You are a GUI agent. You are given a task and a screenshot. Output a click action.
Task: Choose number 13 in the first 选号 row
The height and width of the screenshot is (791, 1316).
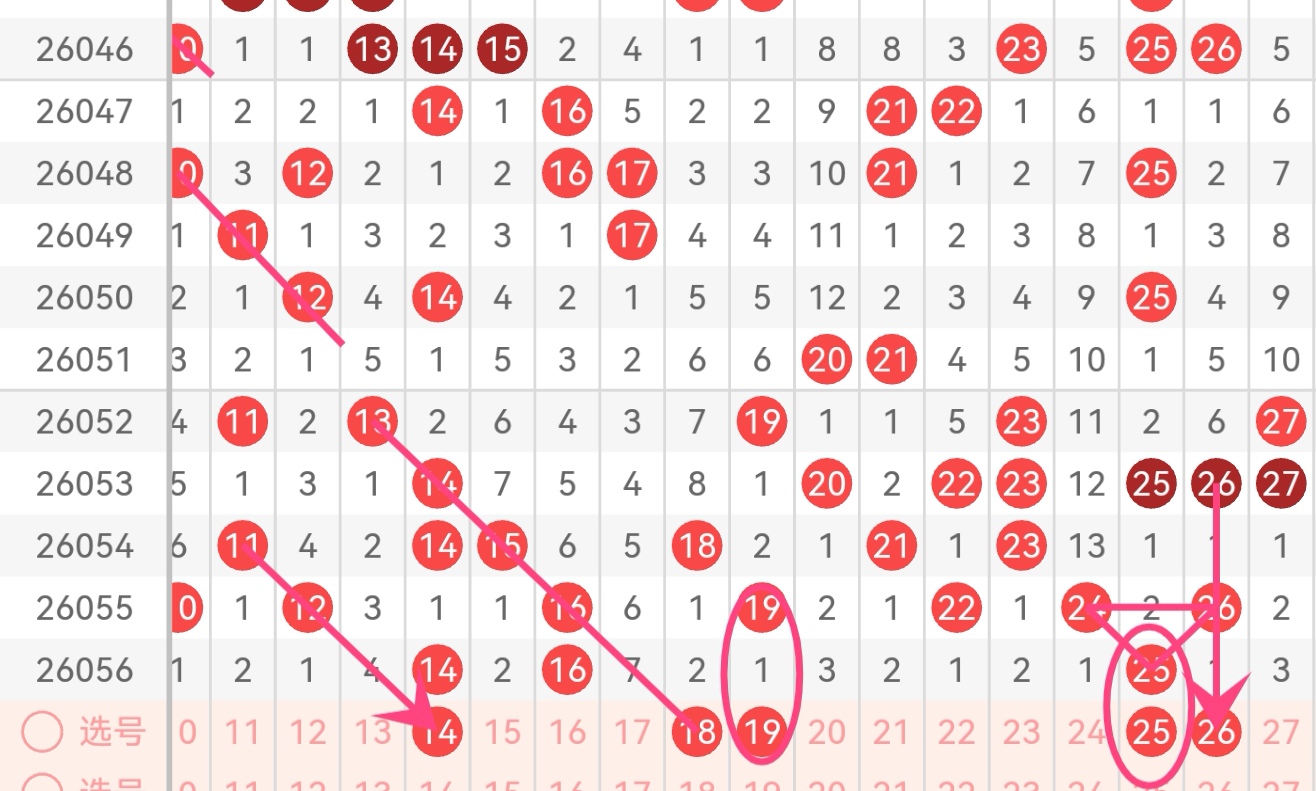click(x=372, y=733)
